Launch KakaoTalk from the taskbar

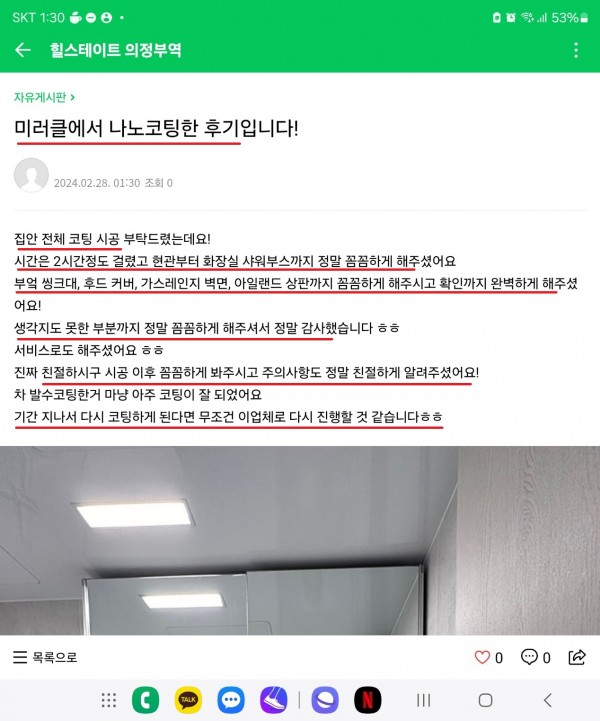(188, 700)
